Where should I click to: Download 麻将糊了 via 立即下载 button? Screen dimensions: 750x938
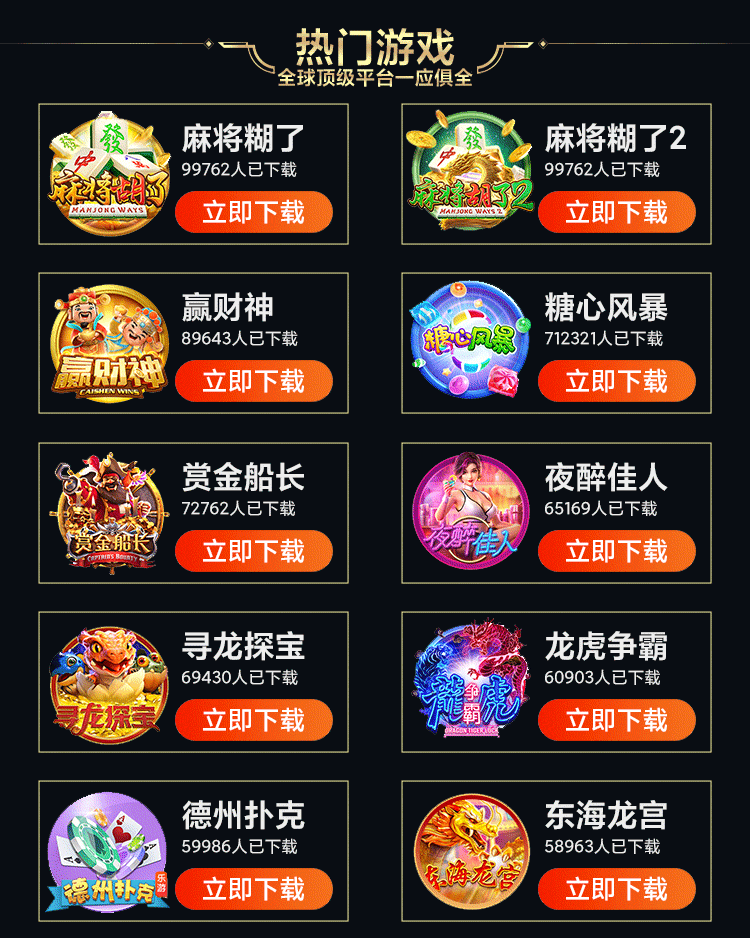tap(253, 211)
